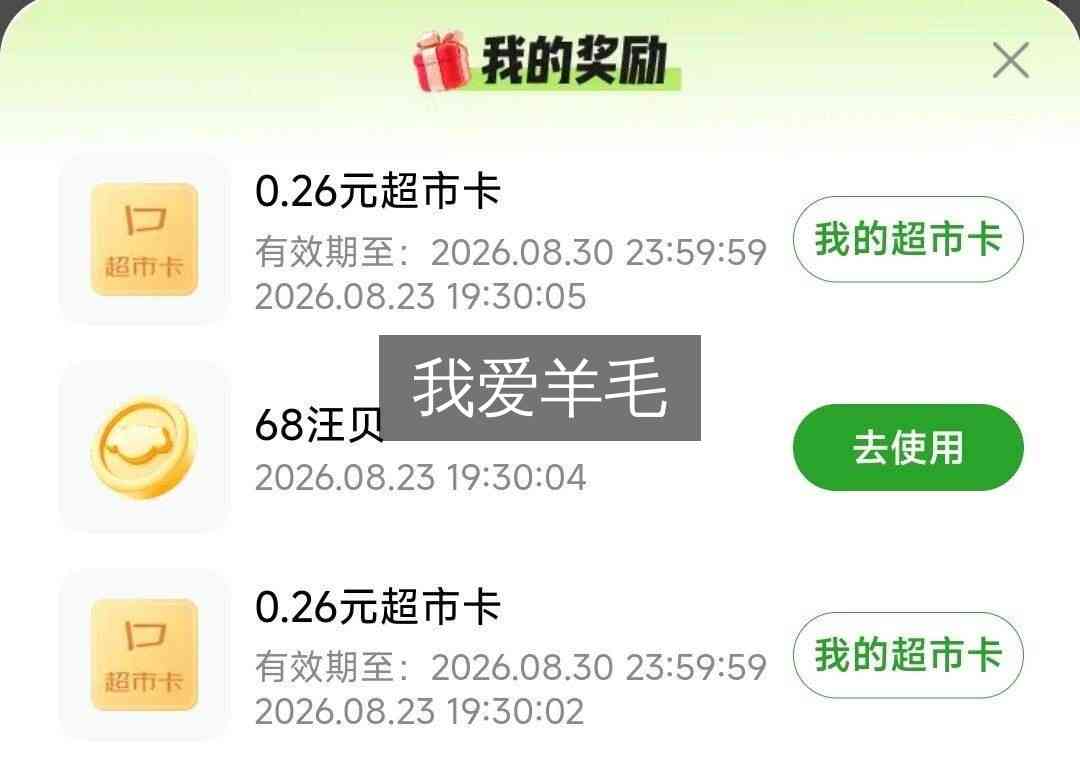Tap 我的超市卡 for the 19:30:05 reward

pos(908,240)
